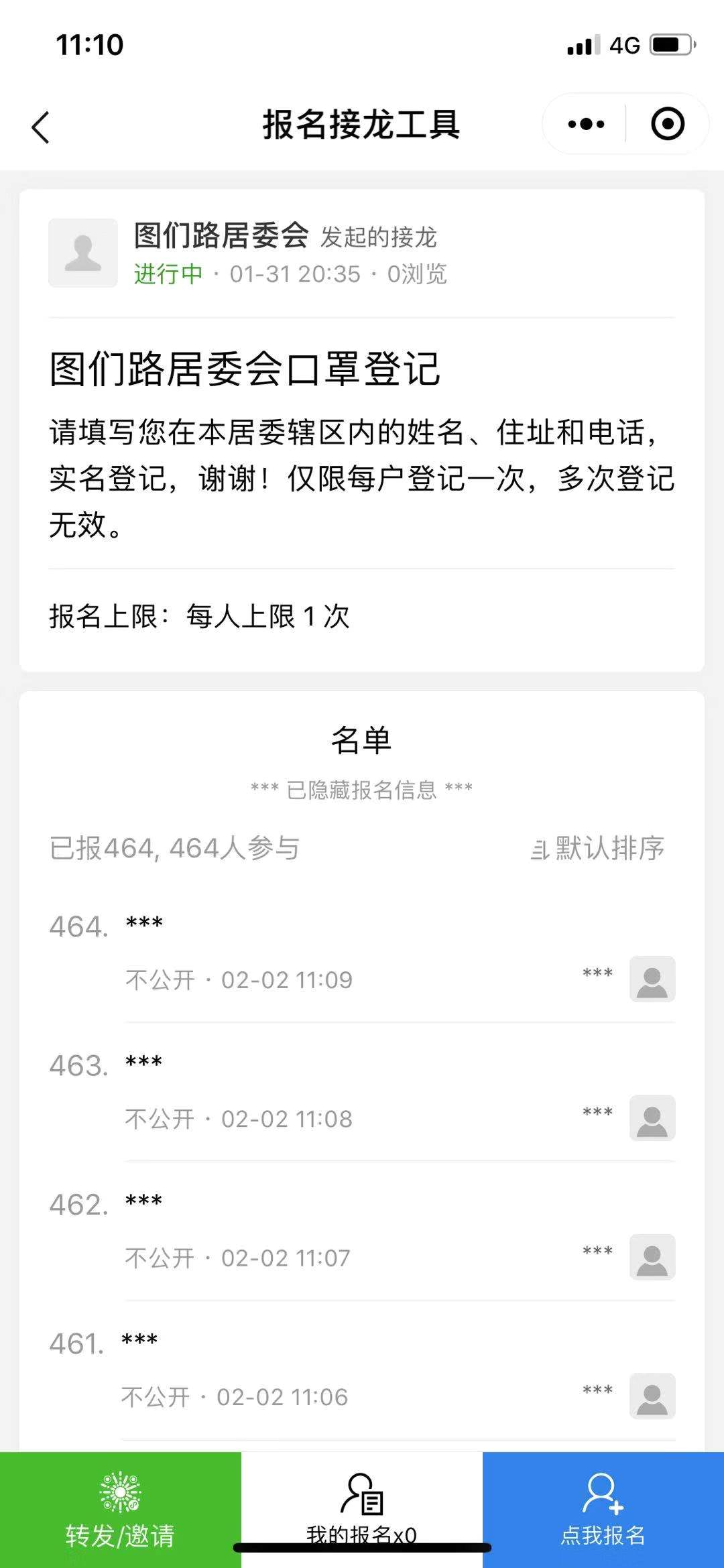Image resolution: width=724 pixels, height=1568 pixels.
Task: Open sign-up entry number 464
Action: coord(362,953)
